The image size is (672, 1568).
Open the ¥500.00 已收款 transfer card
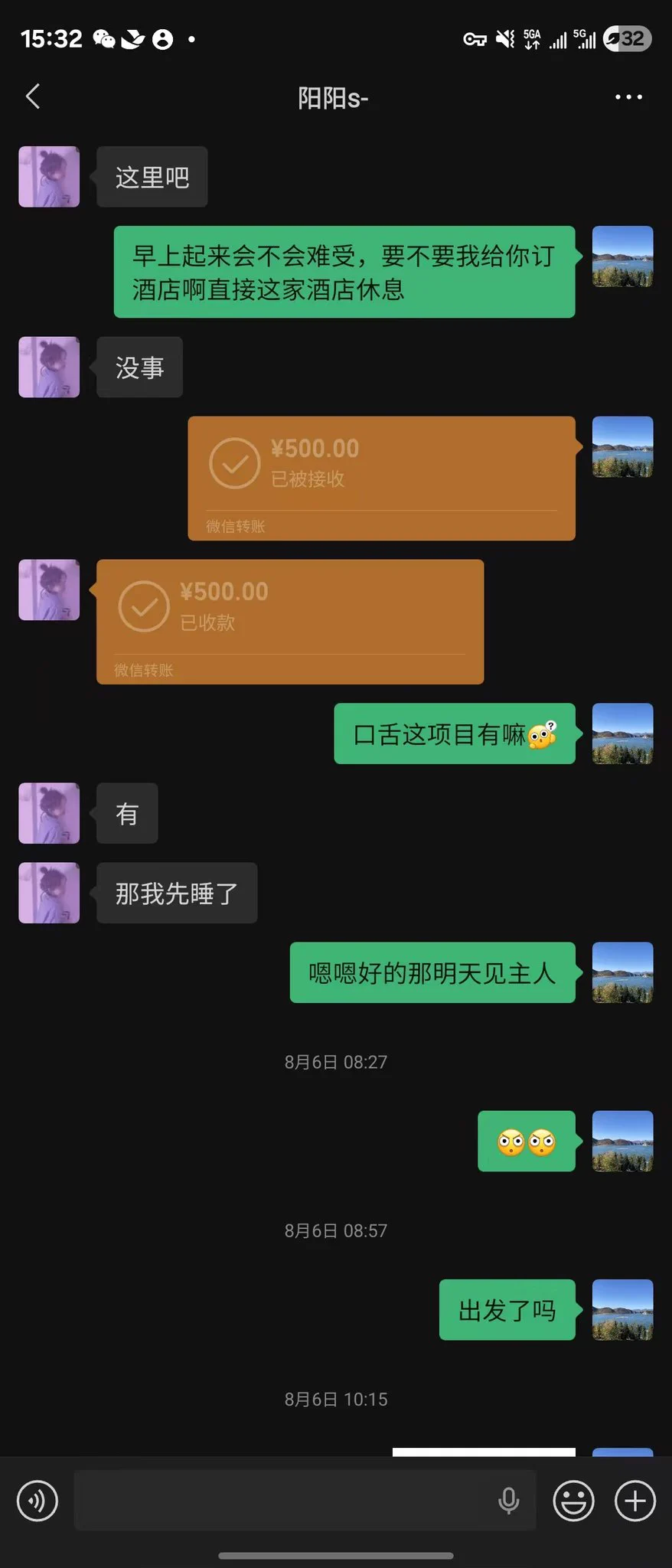point(289,621)
